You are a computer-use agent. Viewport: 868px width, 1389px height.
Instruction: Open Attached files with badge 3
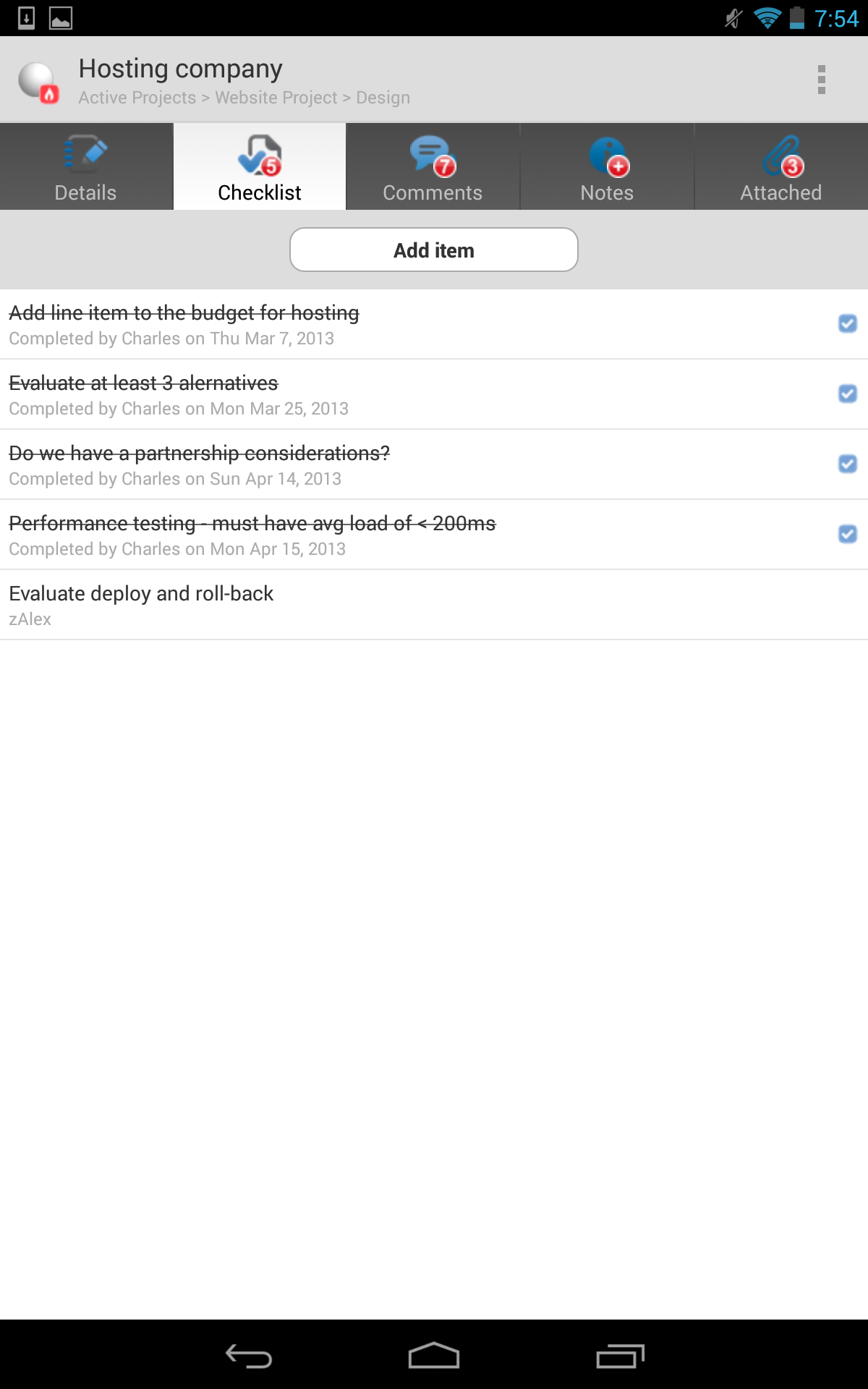tap(780, 156)
